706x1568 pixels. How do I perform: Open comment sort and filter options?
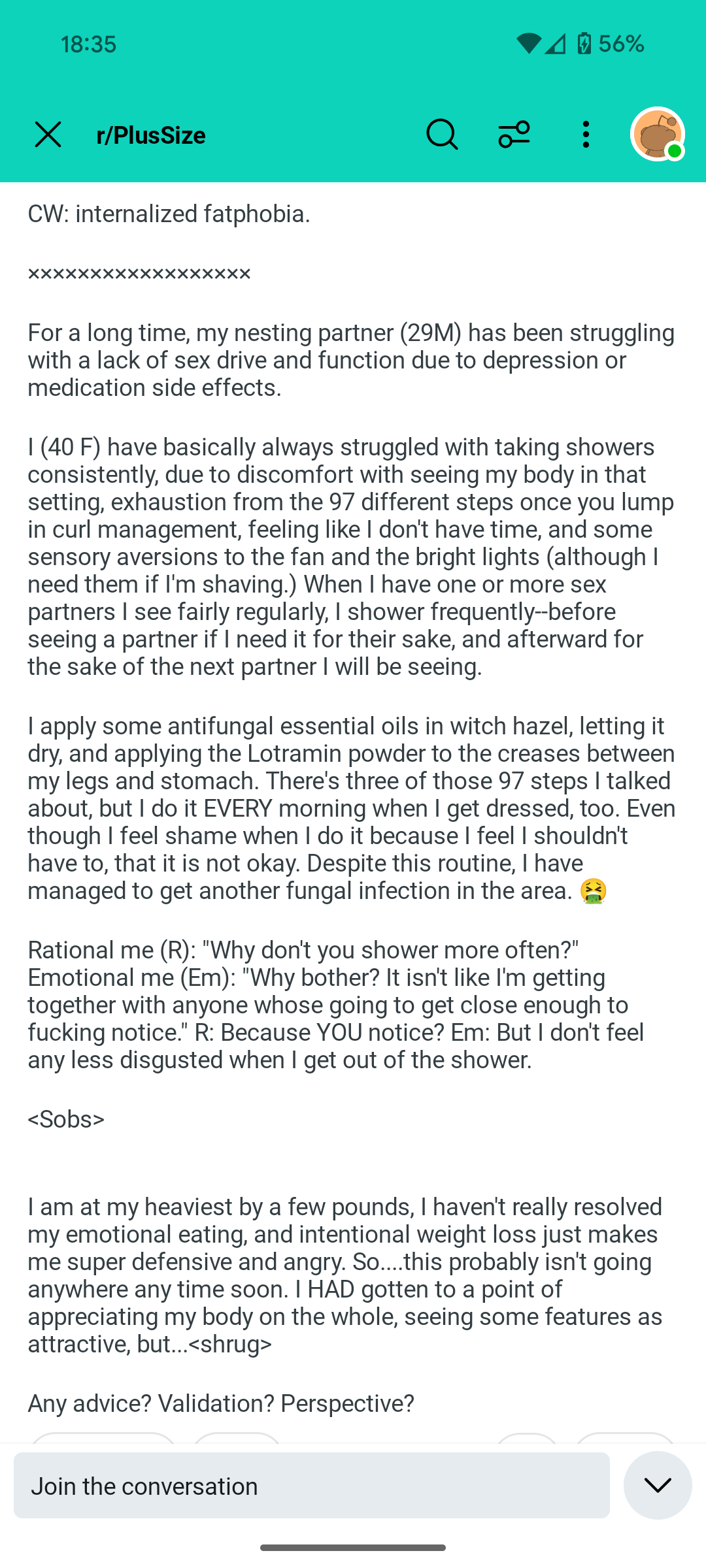point(514,135)
